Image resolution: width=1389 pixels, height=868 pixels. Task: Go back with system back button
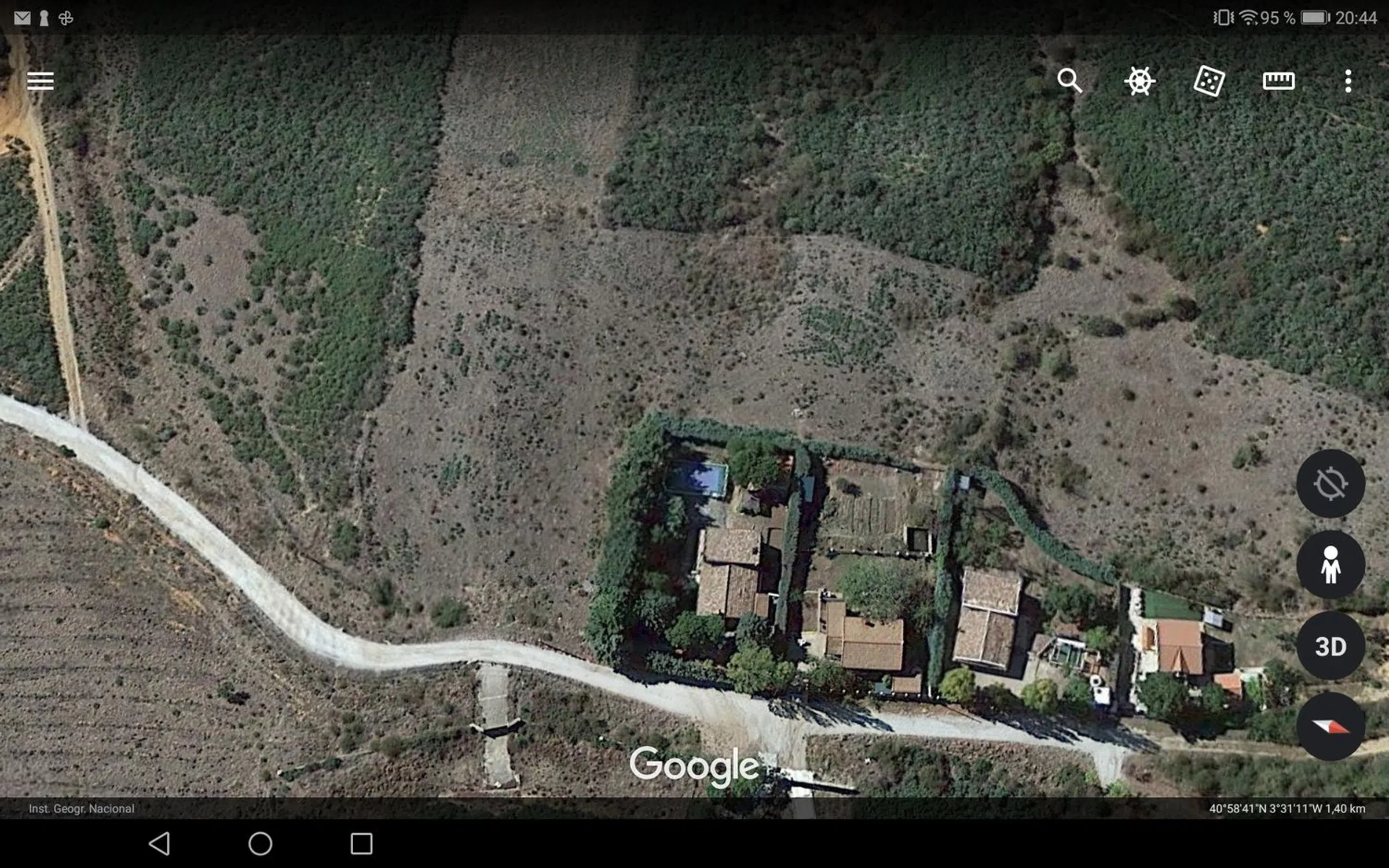coord(159,844)
